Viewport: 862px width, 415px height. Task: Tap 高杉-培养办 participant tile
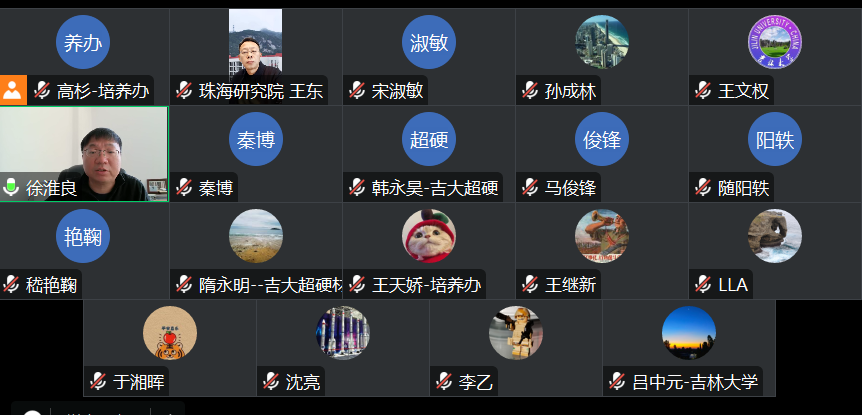click(84, 56)
